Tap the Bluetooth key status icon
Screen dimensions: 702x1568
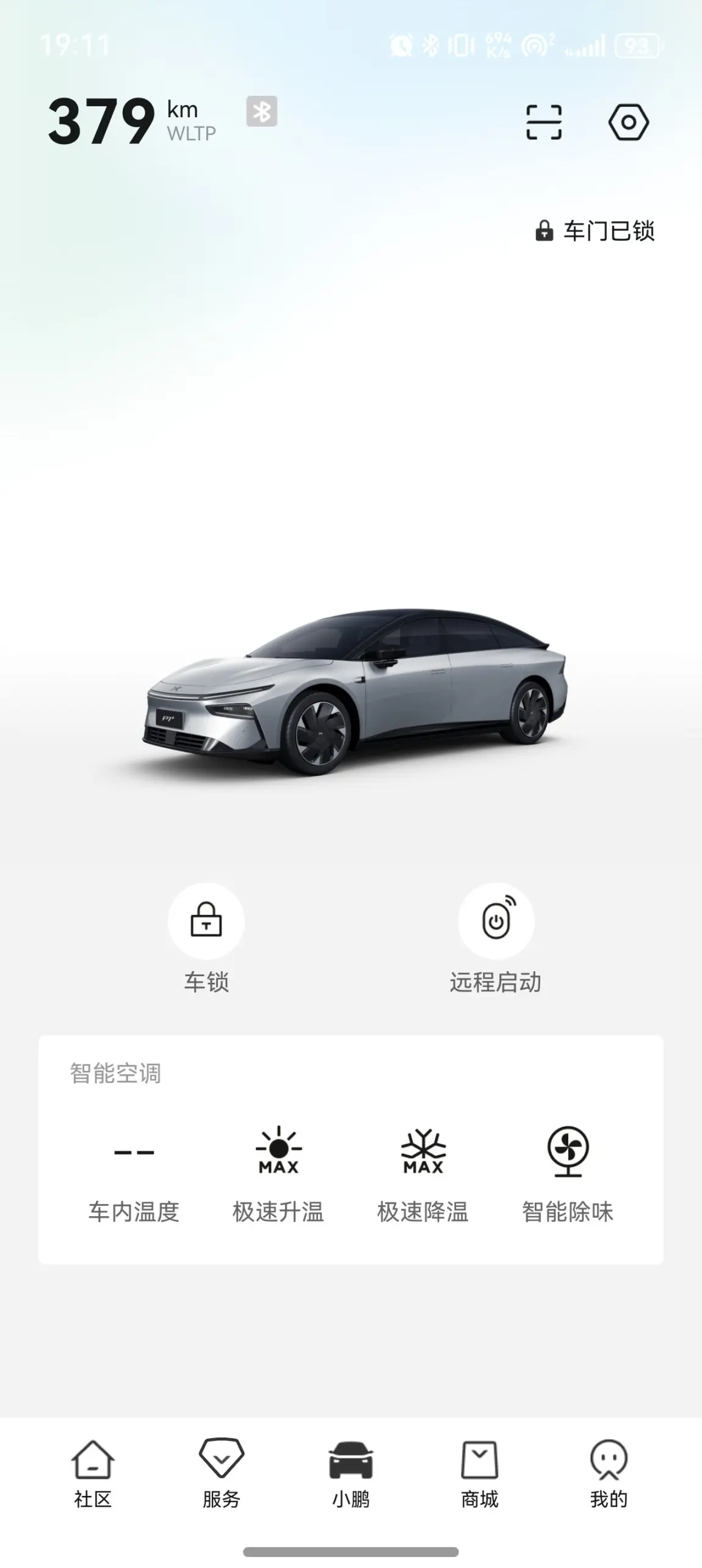tap(262, 112)
